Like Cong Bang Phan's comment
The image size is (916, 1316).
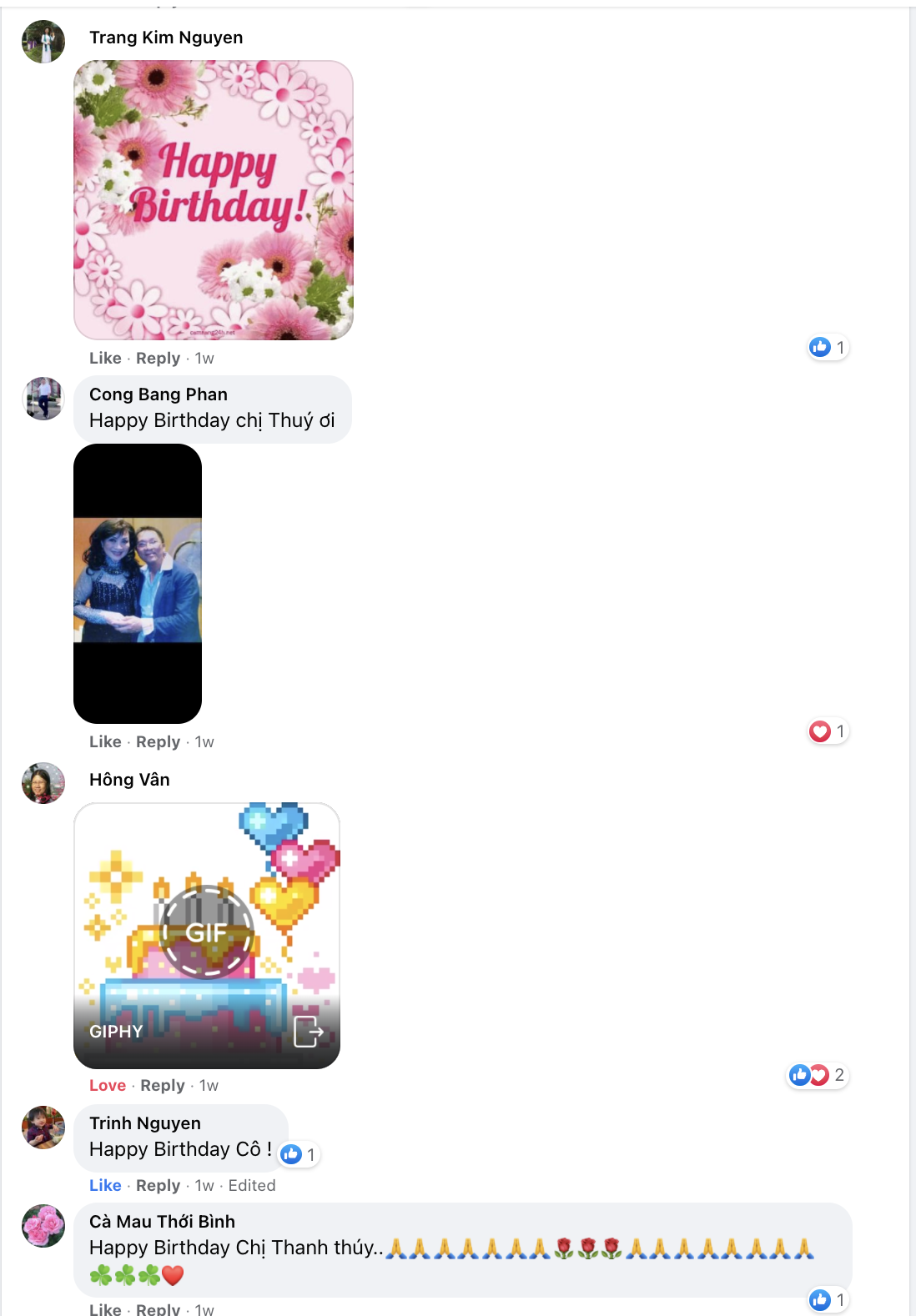pyautogui.click(x=105, y=741)
